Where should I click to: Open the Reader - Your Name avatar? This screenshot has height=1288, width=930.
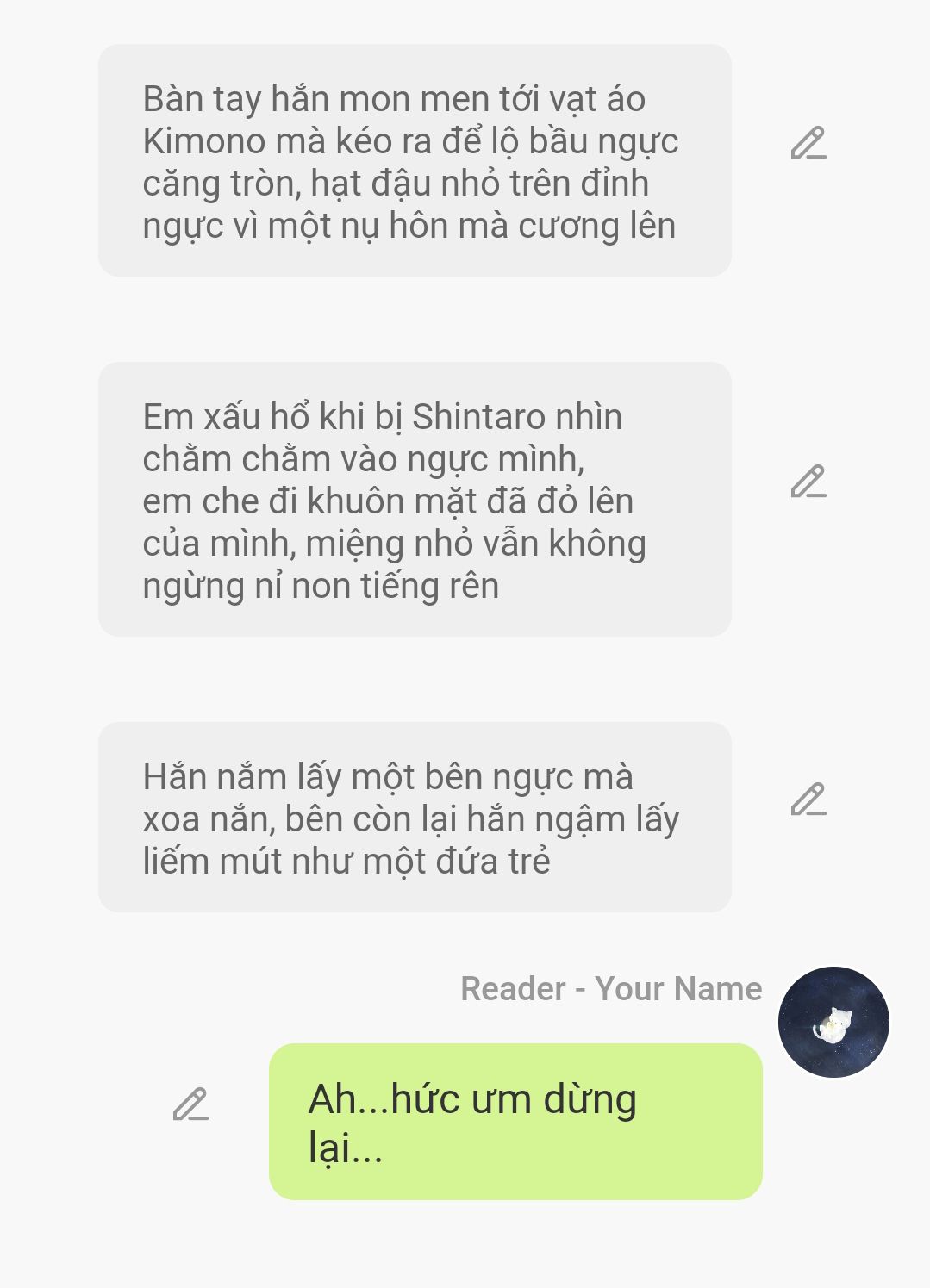pyautogui.click(x=833, y=1022)
